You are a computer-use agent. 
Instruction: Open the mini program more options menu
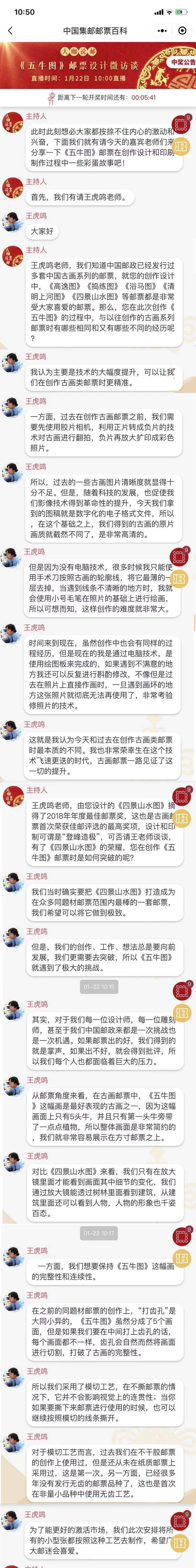click(163, 30)
